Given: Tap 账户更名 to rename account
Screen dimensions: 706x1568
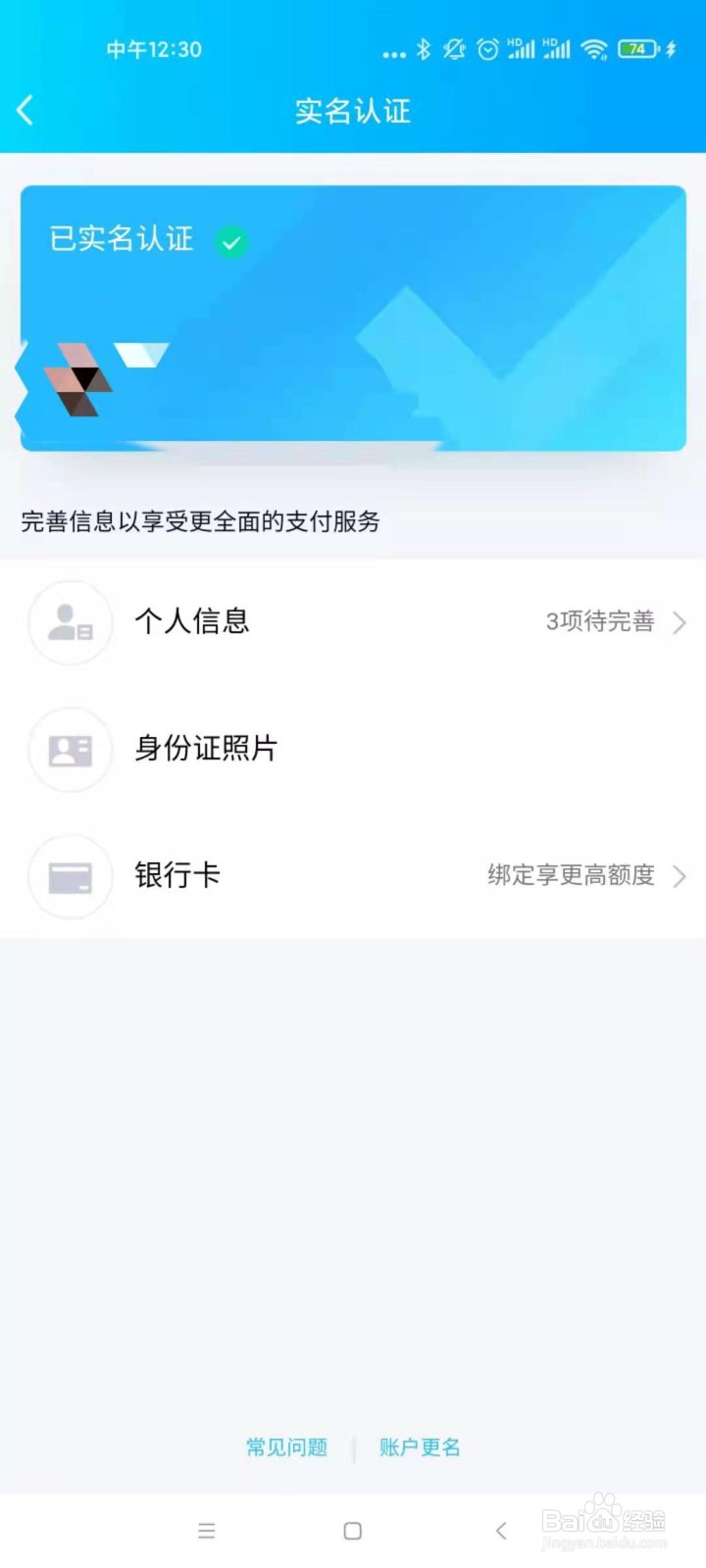Looking at the screenshot, I should point(419,1447).
